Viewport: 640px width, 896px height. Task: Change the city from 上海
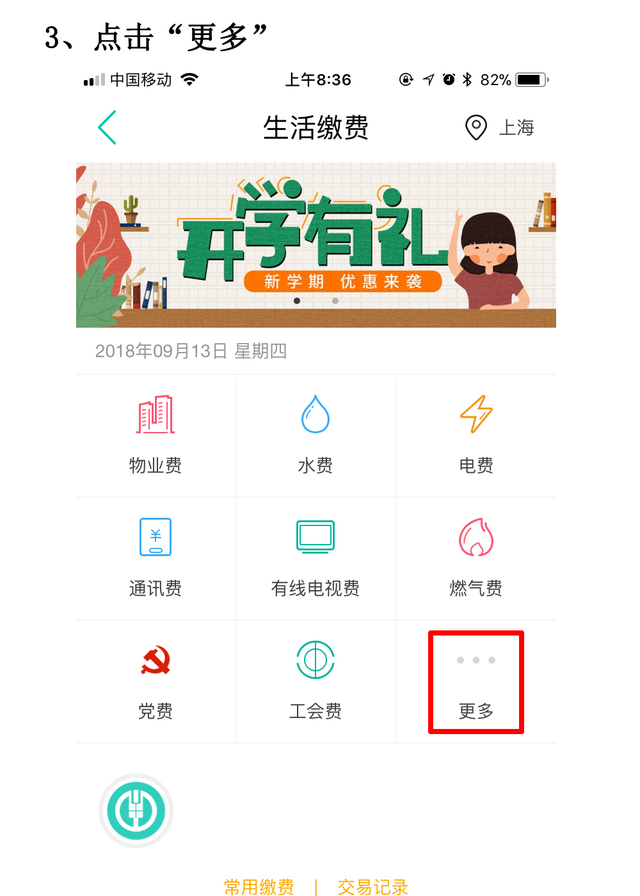click(500, 128)
